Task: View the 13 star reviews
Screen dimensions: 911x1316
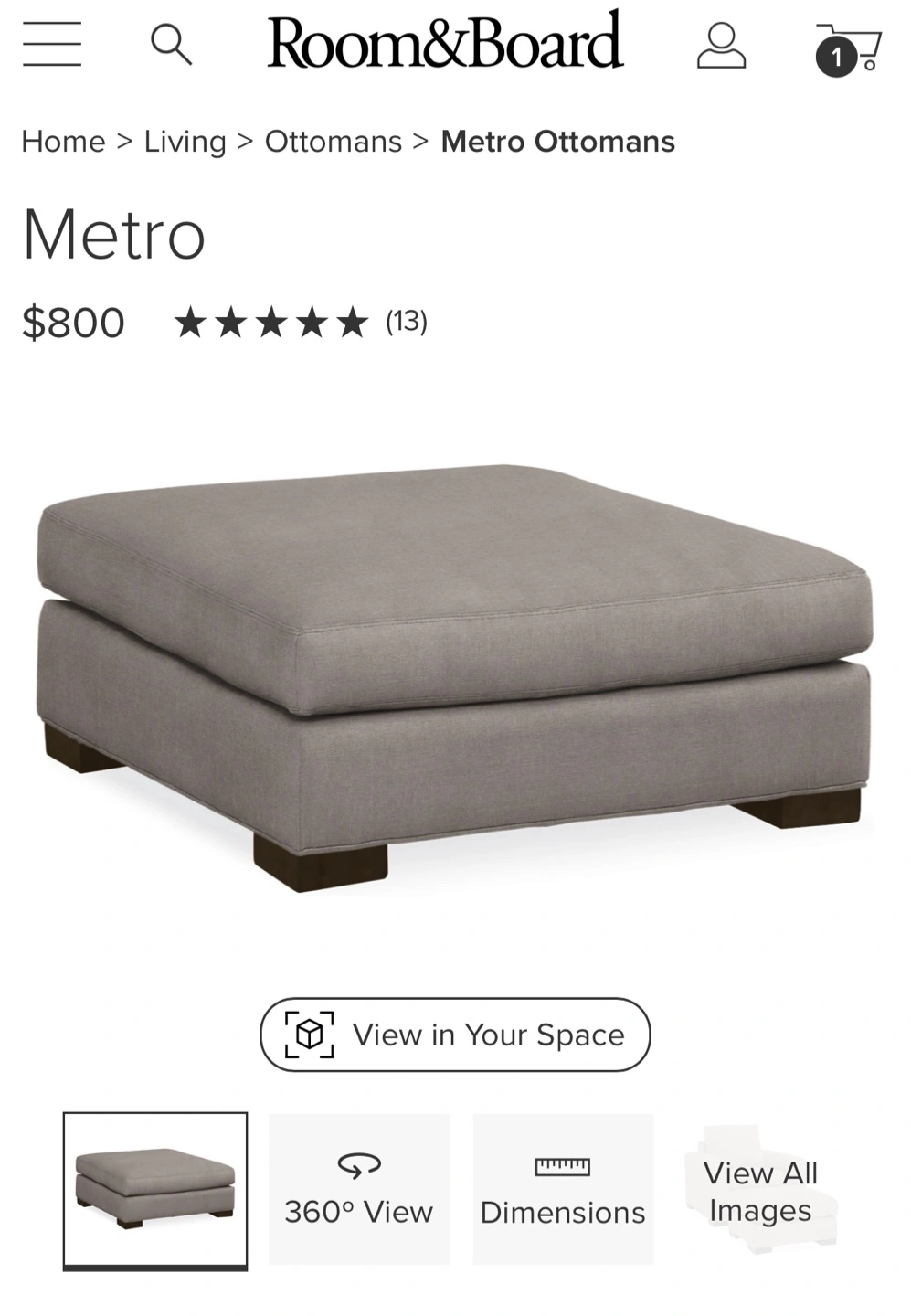Action: point(301,322)
